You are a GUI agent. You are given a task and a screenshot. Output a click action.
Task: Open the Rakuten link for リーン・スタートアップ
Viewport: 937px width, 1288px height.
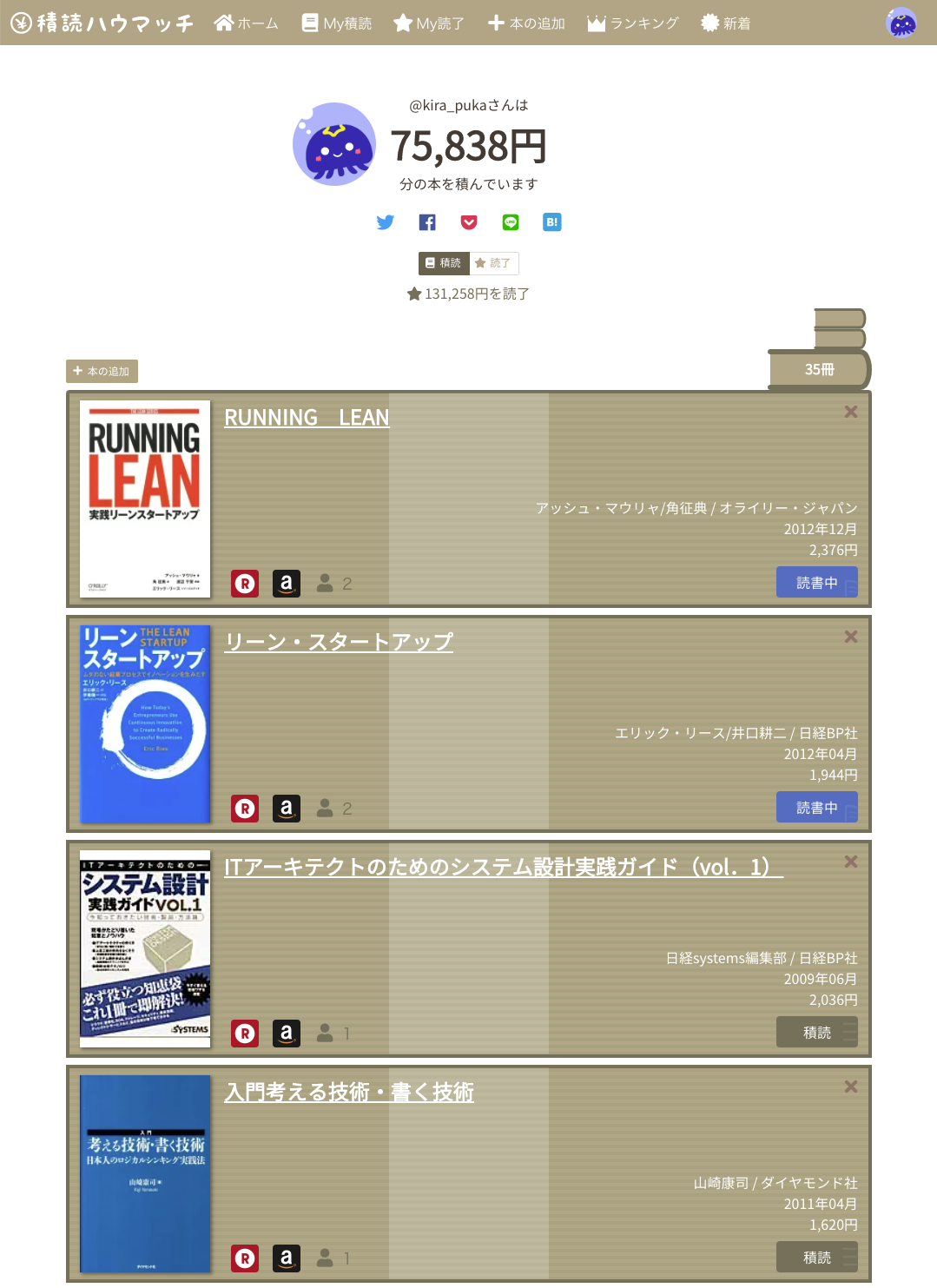click(x=246, y=809)
